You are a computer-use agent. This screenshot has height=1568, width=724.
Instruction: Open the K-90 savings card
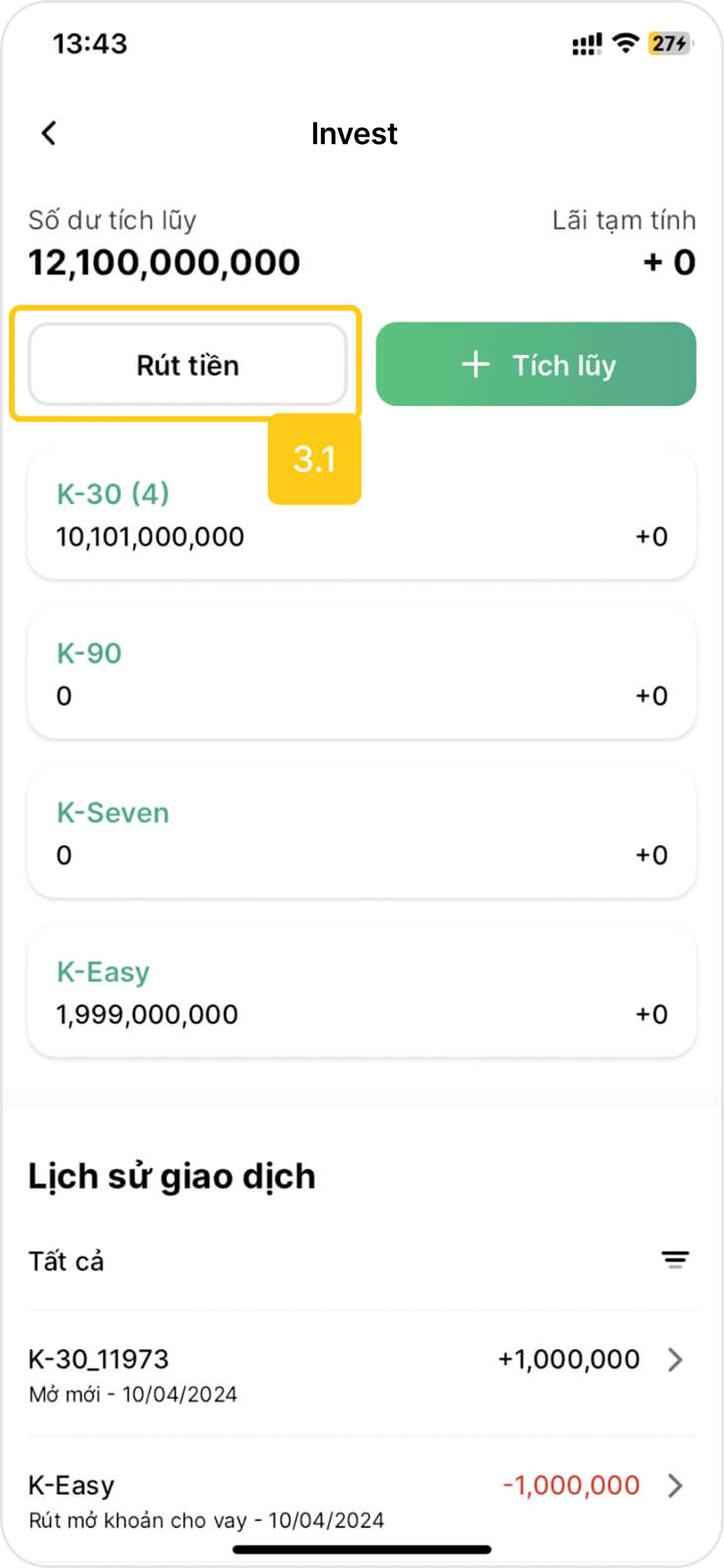point(362,674)
